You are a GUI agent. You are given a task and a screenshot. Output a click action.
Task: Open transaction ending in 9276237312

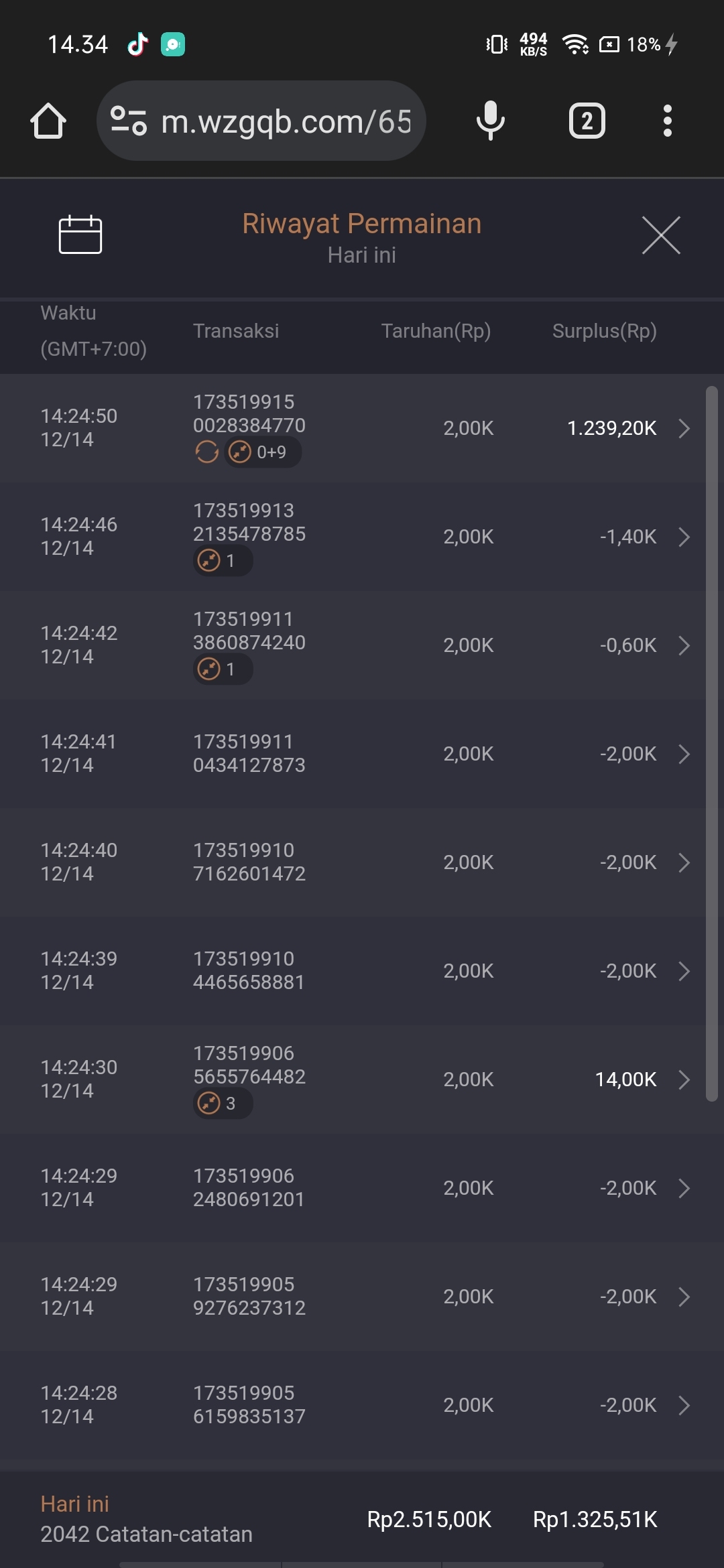(684, 1297)
